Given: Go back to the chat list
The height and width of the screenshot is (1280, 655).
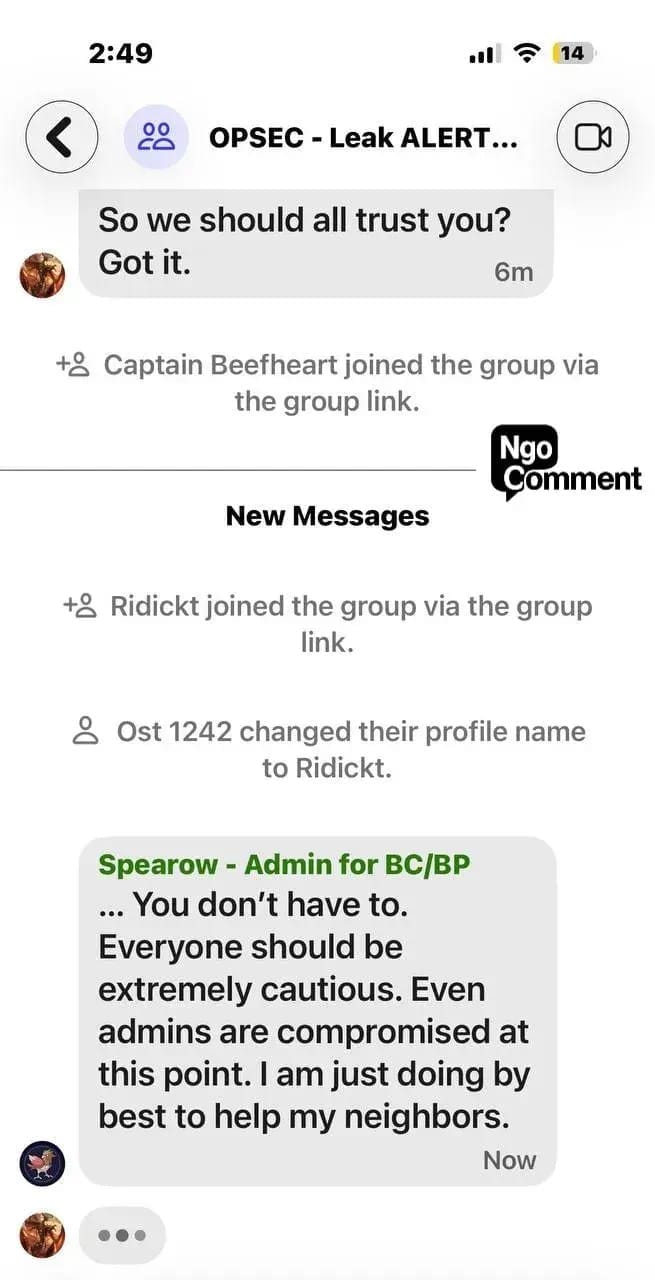Looking at the screenshot, I should tap(61, 138).
